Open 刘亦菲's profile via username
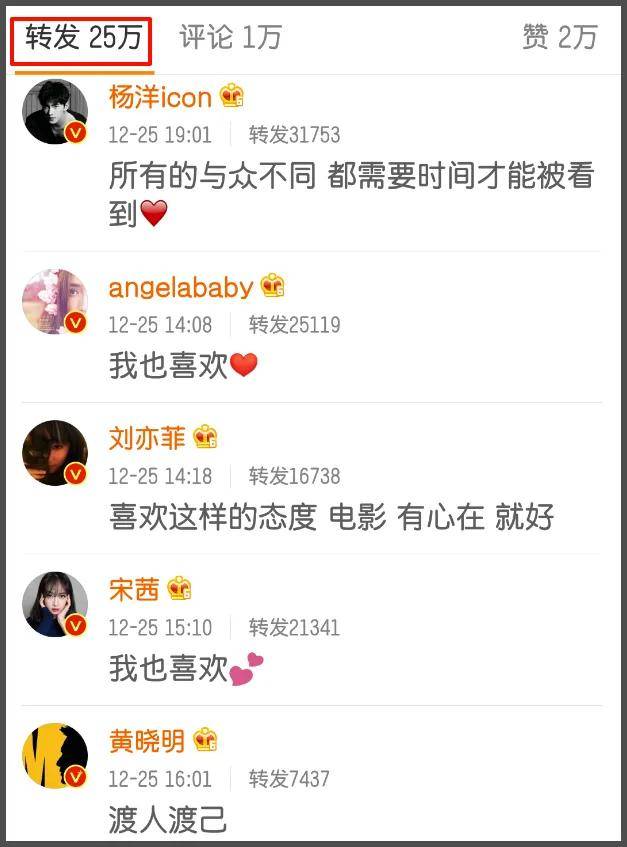The width and height of the screenshot is (627, 847). click(147, 438)
